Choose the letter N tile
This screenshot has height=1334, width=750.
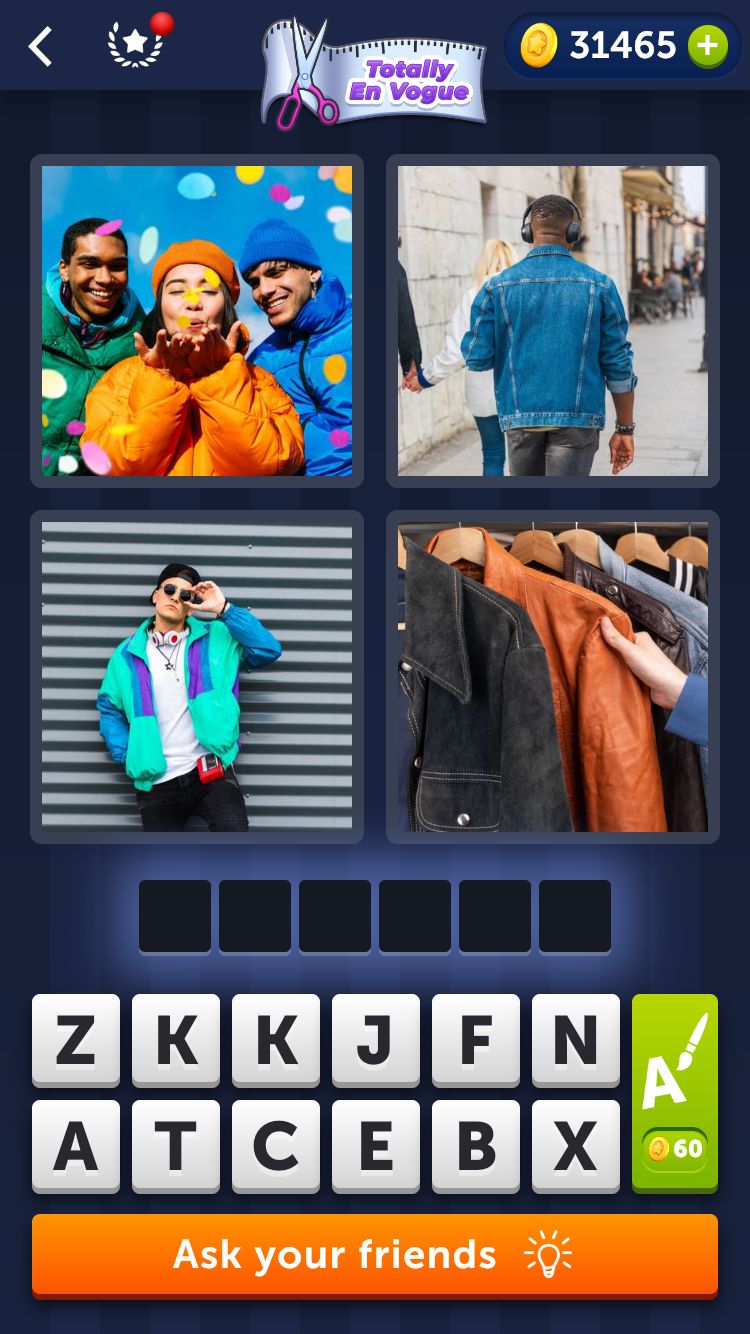pyautogui.click(x=575, y=1040)
